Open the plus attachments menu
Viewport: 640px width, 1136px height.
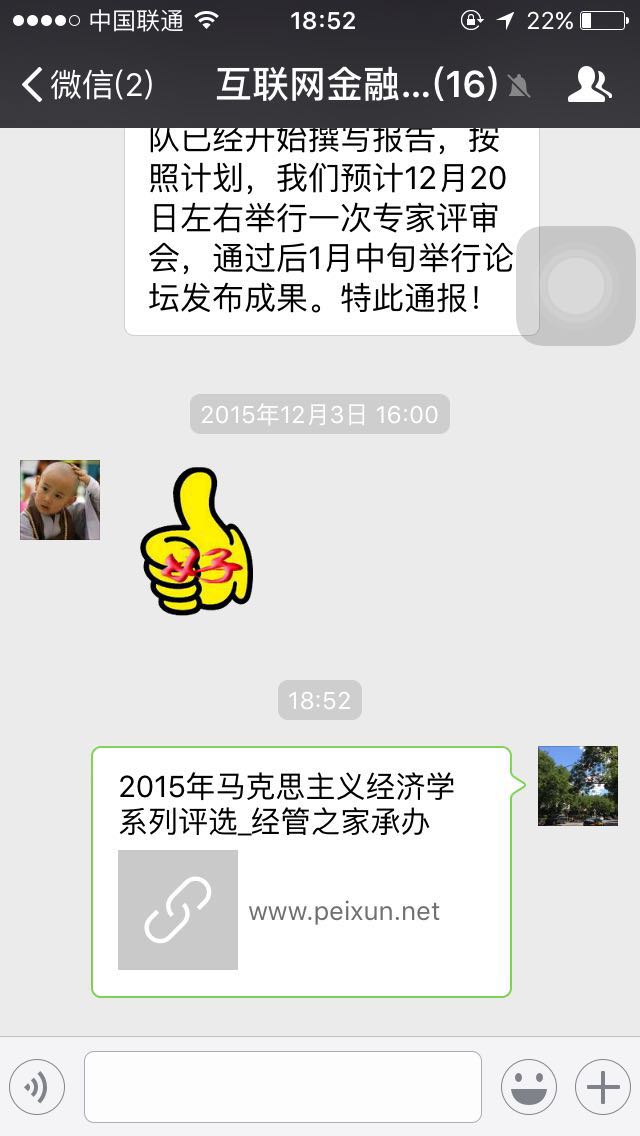[602, 1087]
